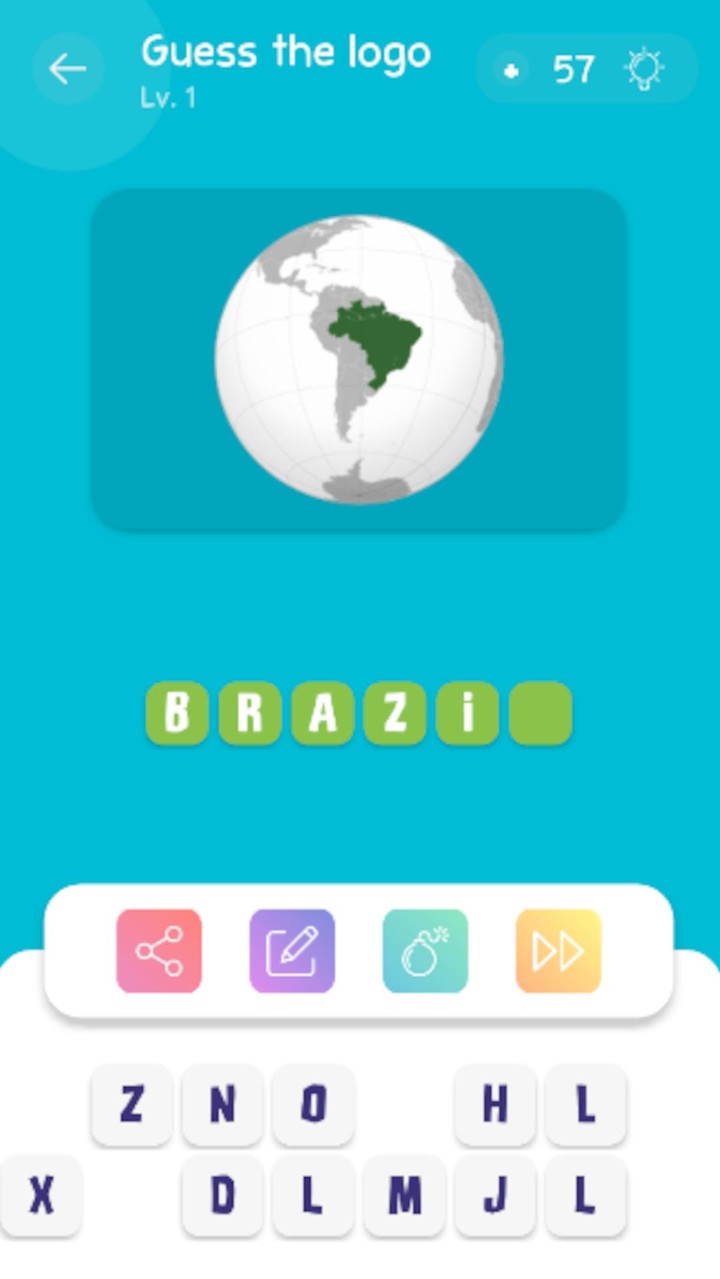Select the letter D tile
This screenshot has height=1279, width=720.
[222, 1196]
